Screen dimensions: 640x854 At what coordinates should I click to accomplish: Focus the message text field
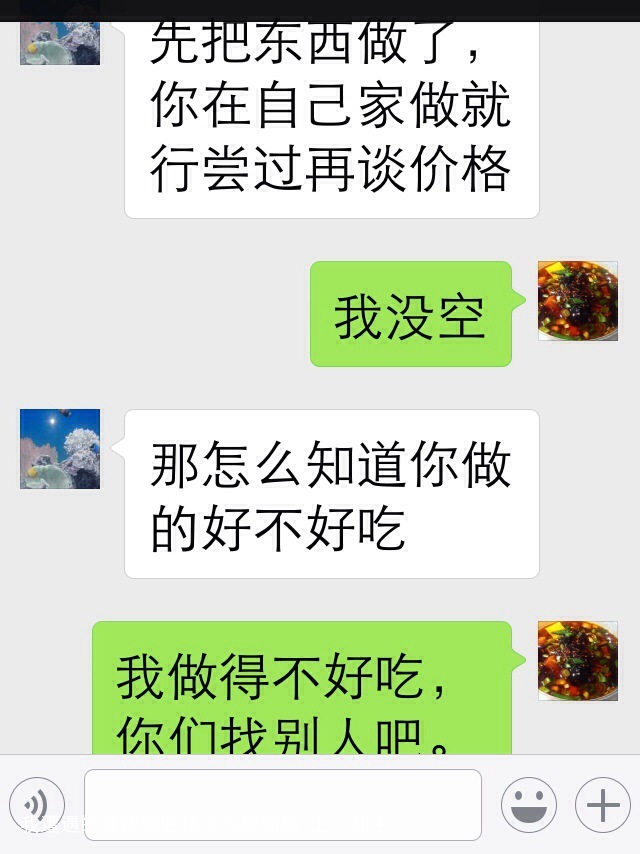(x=283, y=804)
